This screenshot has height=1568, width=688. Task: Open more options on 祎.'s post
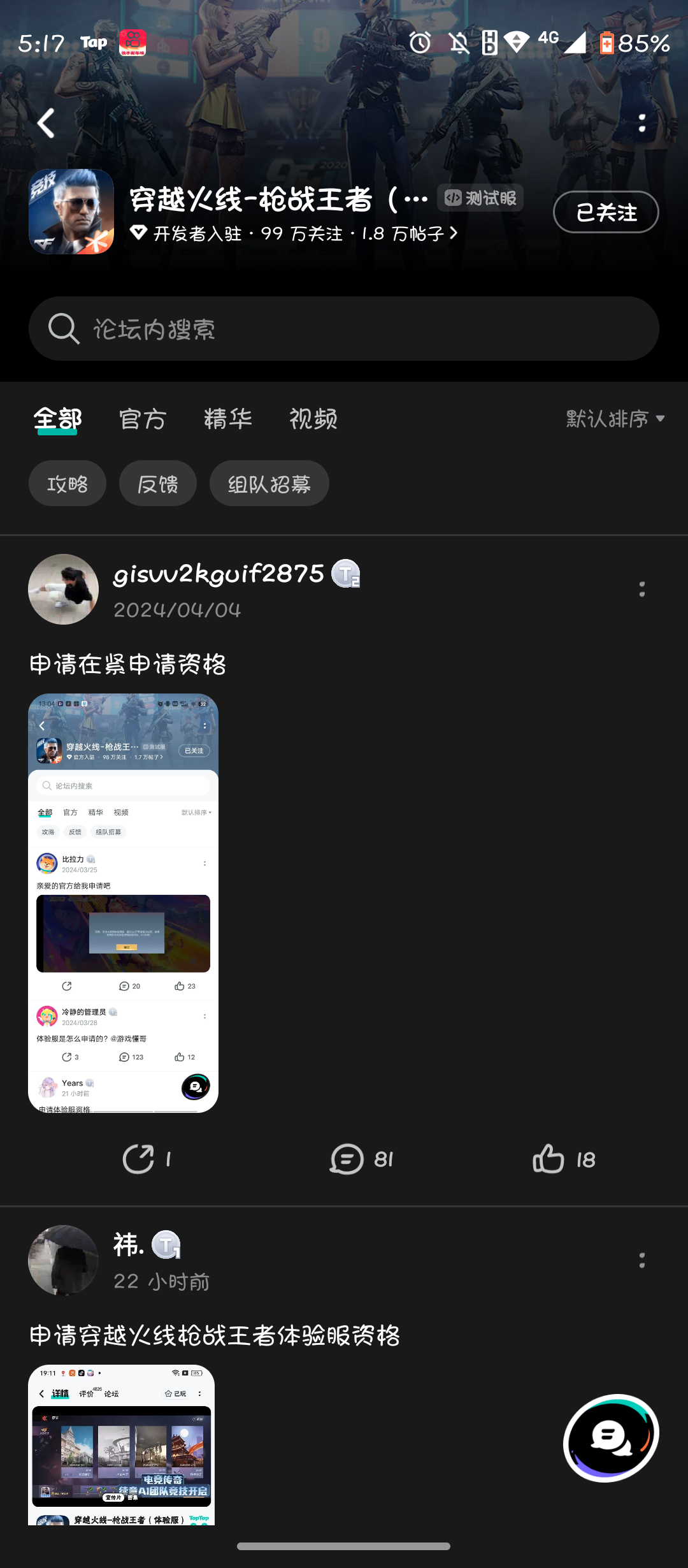[x=642, y=1260]
